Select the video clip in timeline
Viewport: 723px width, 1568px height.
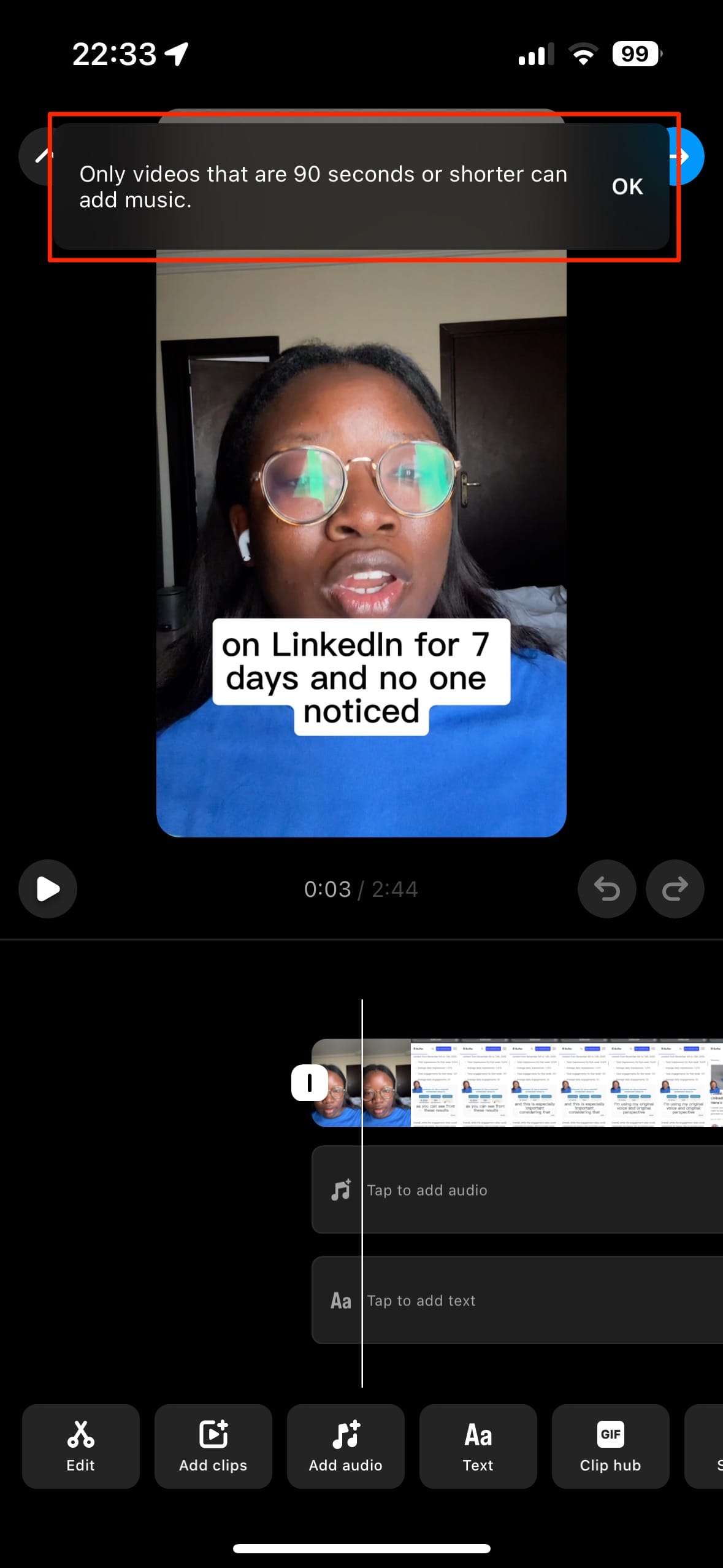(x=518, y=1083)
